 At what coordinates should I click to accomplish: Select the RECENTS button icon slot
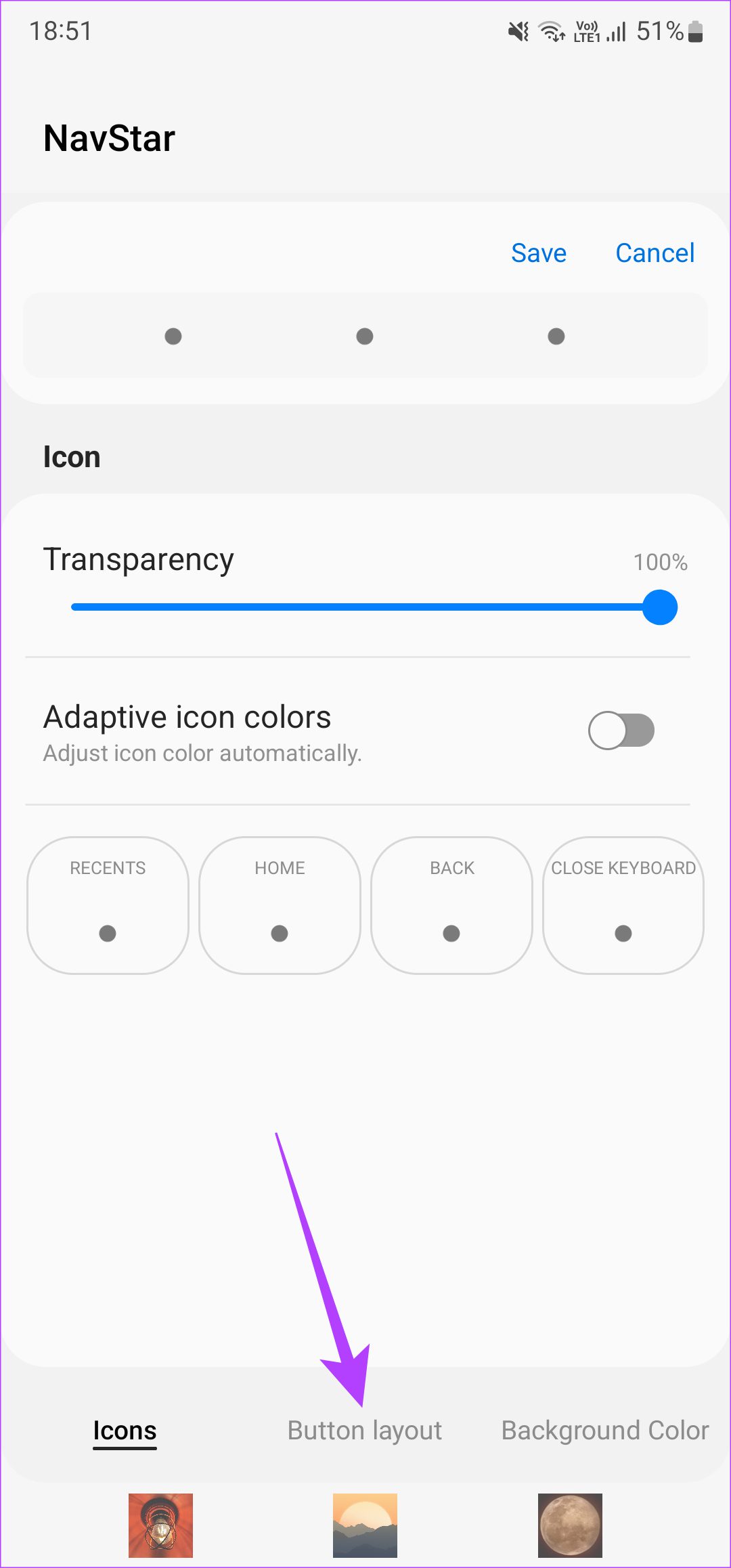[107, 906]
